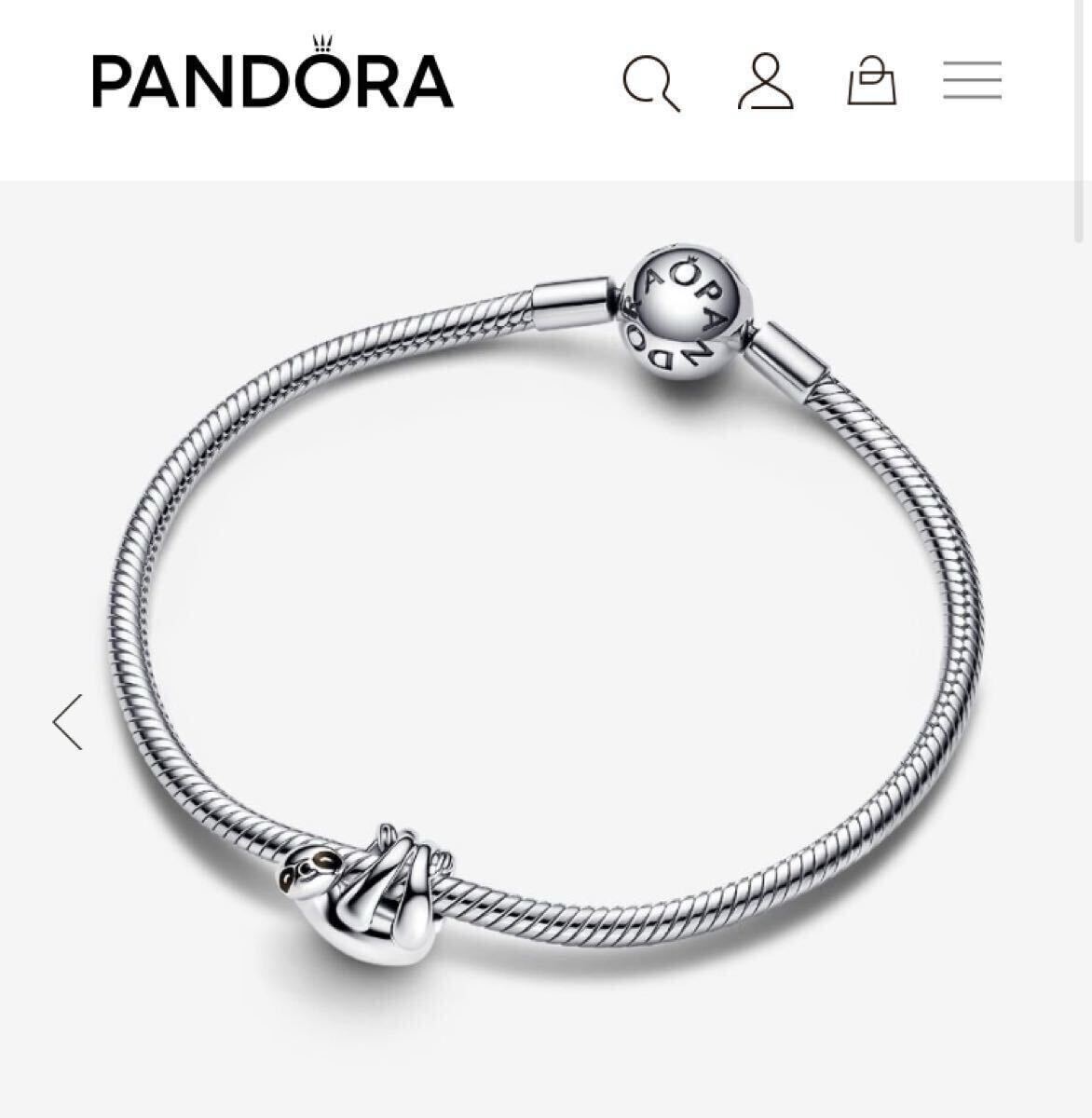
Task: Open the shopping bag
Action: (871, 81)
